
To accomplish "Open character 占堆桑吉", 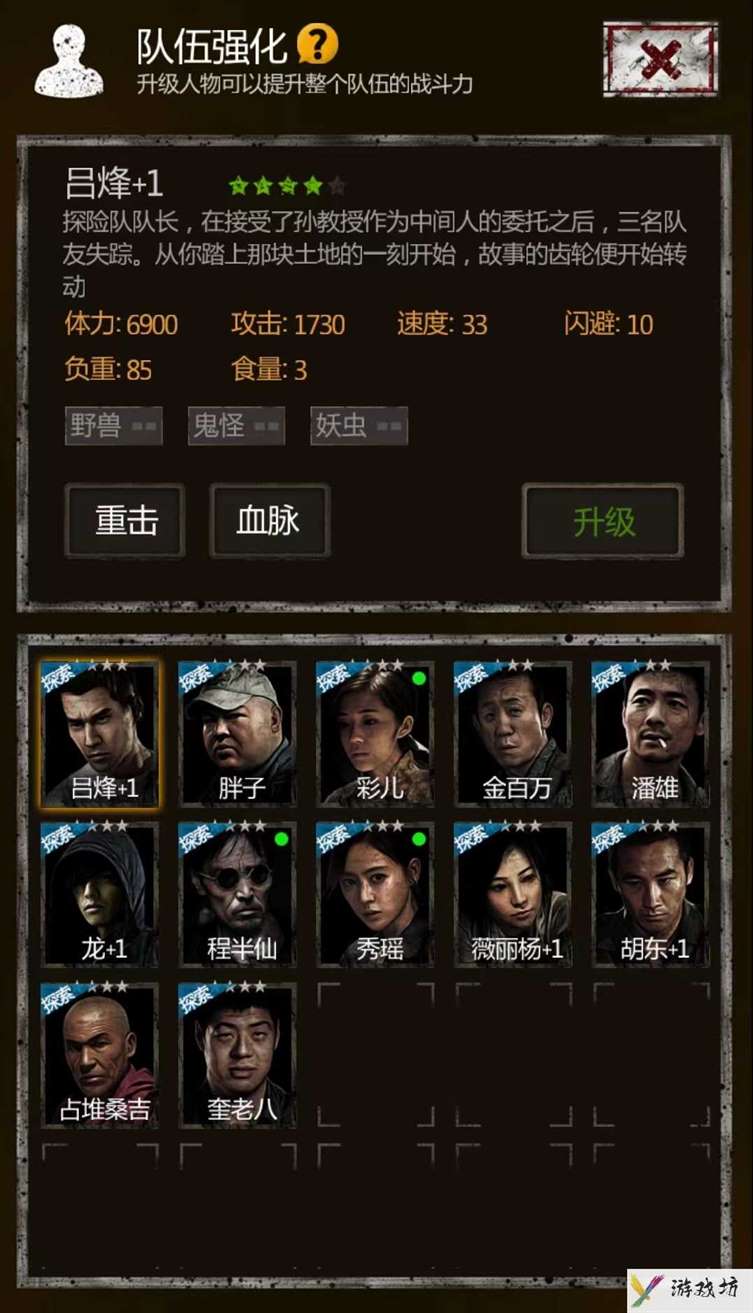I will point(99,1055).
